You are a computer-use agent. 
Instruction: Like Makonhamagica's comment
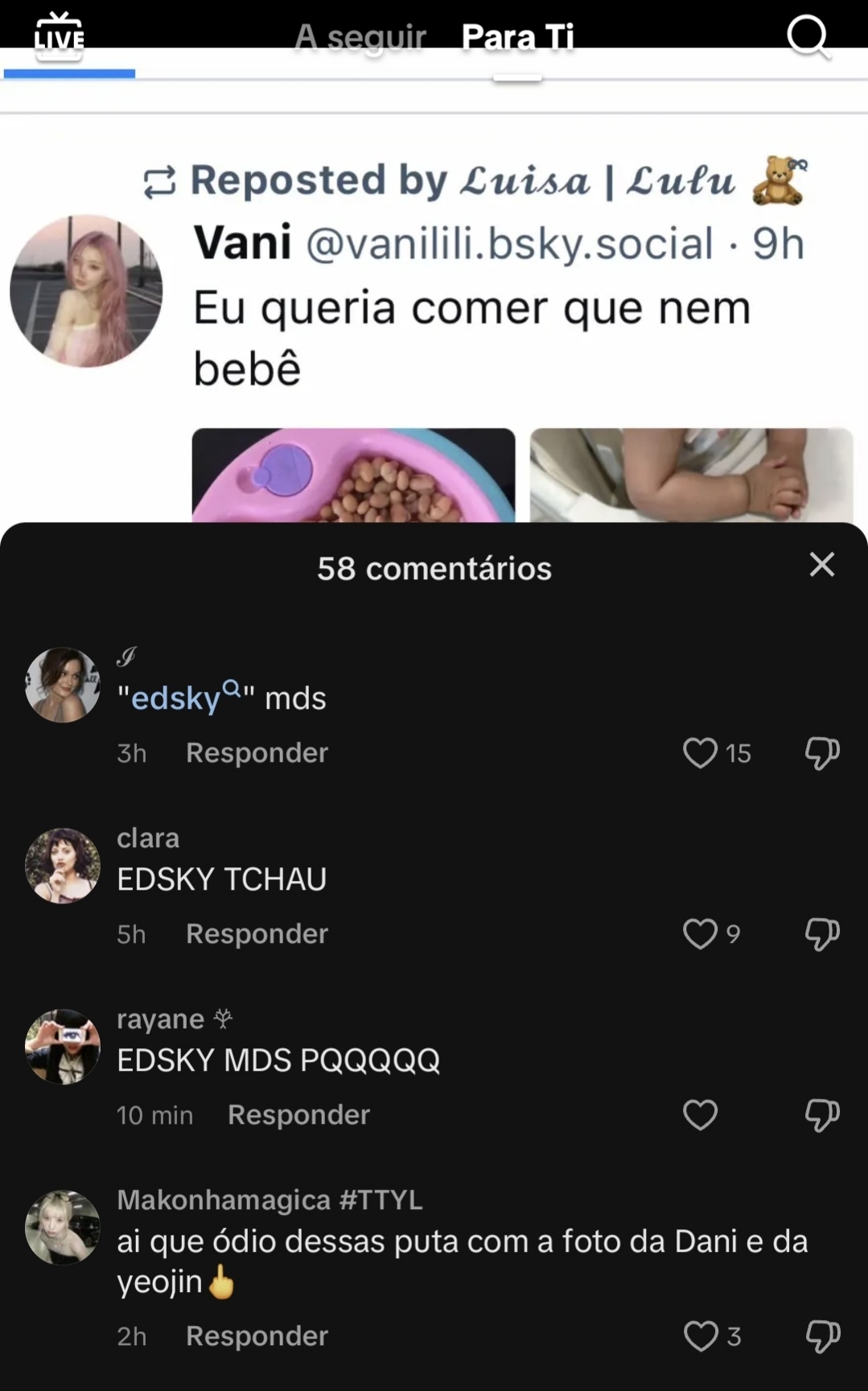click(700, 1336)
